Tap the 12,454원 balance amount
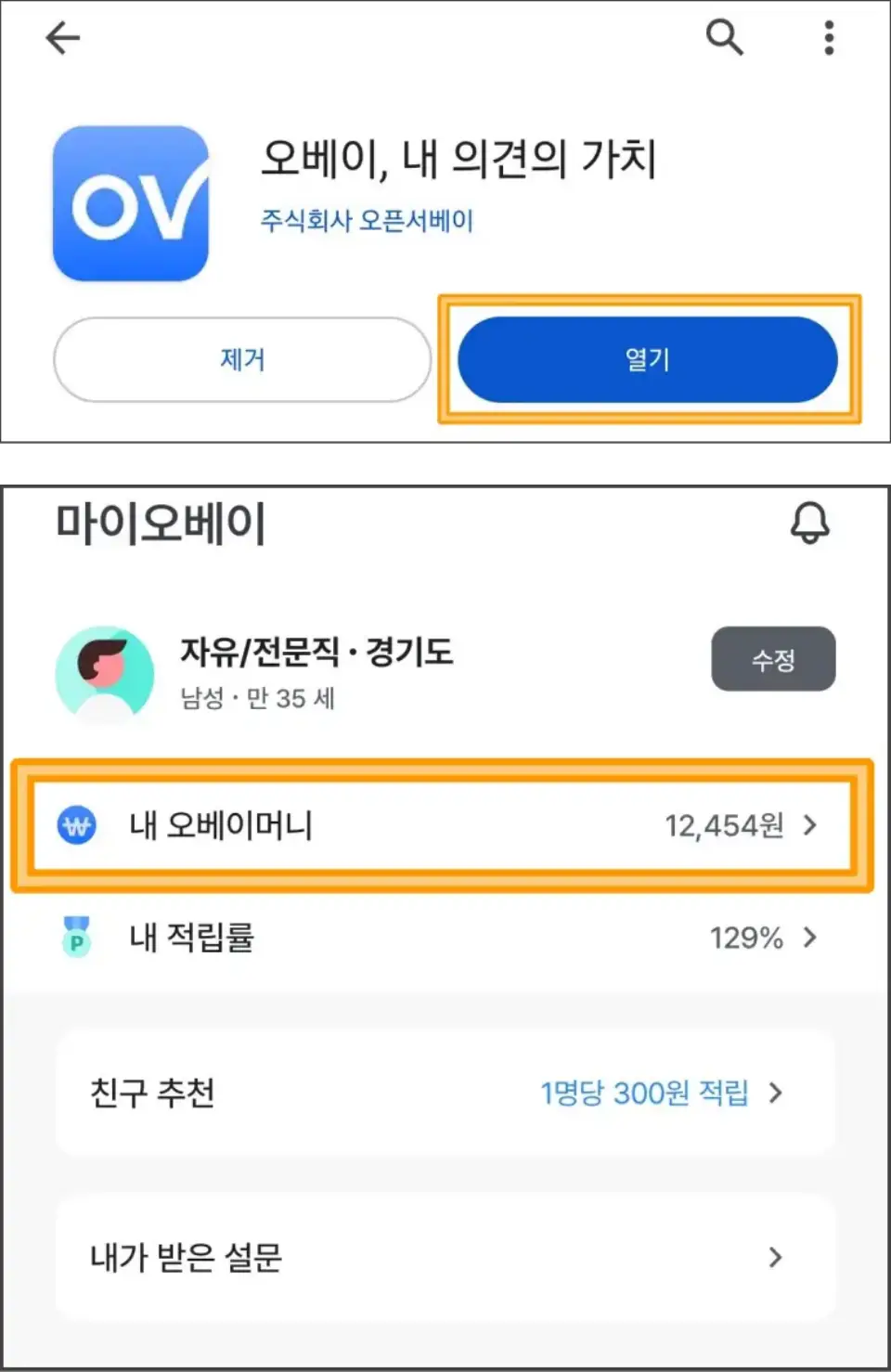 [726, 824]
